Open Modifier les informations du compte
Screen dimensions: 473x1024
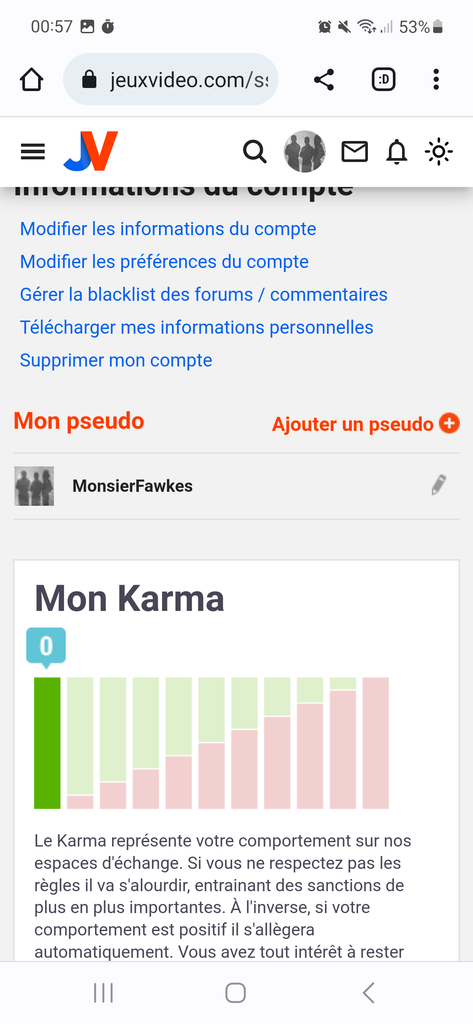pos(168,229)
